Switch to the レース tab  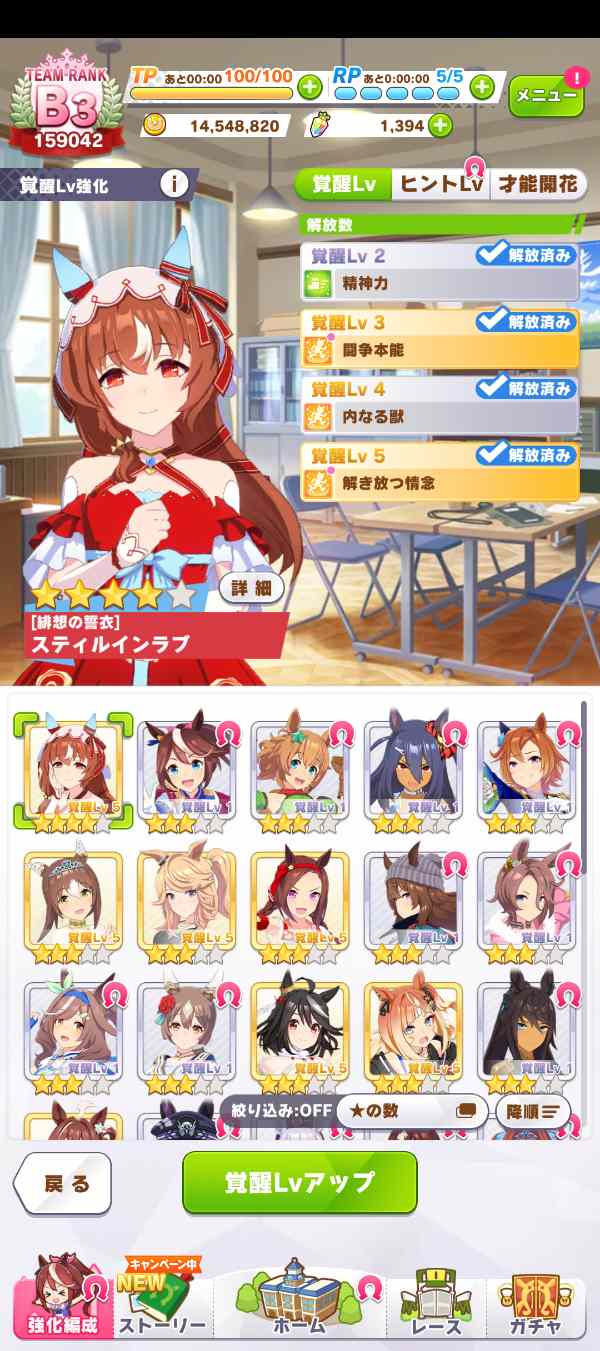pyautogui.click(x=437, y=1305)
